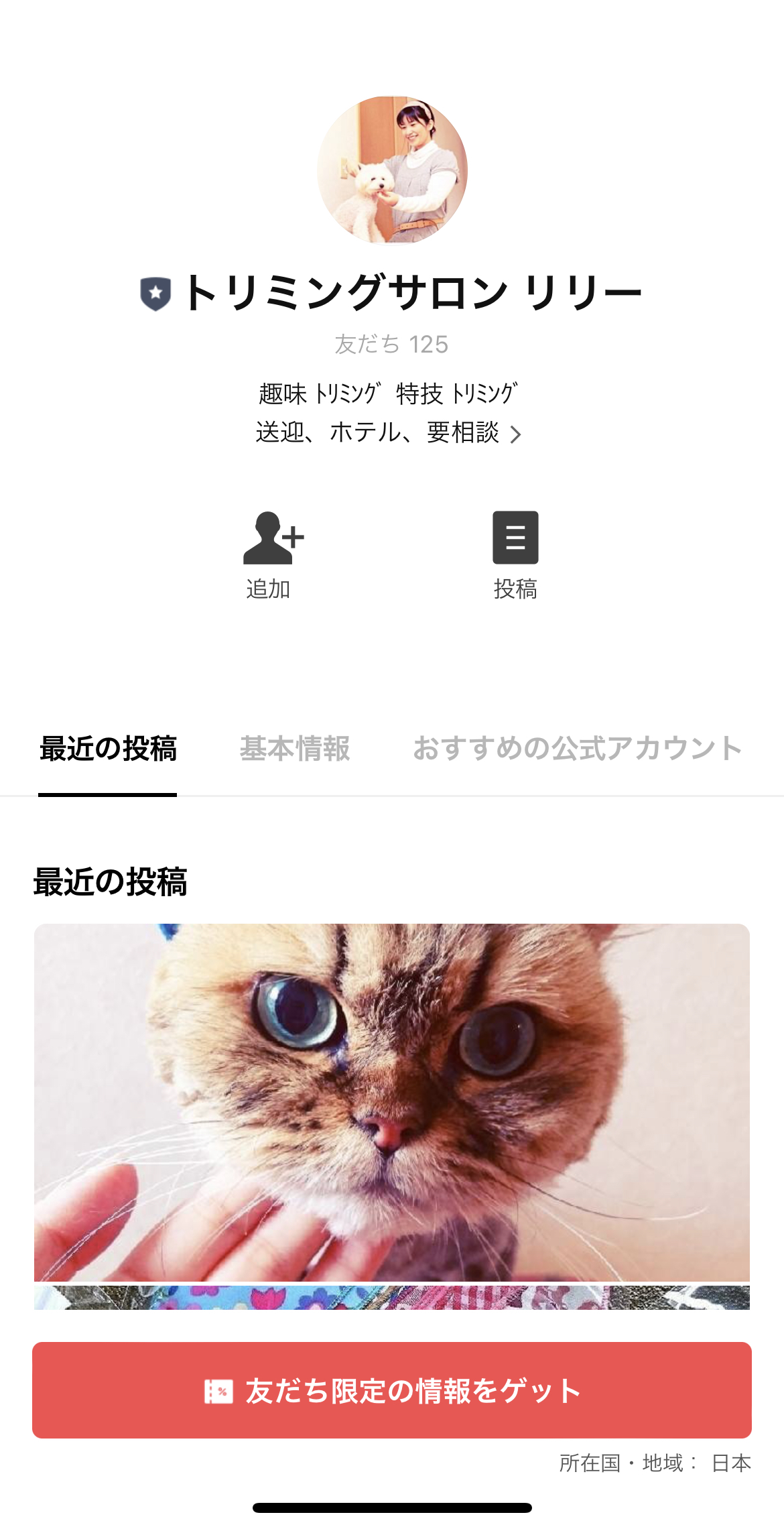
Task: Click the verified badge shield icon
Action: tap(155, 291)
